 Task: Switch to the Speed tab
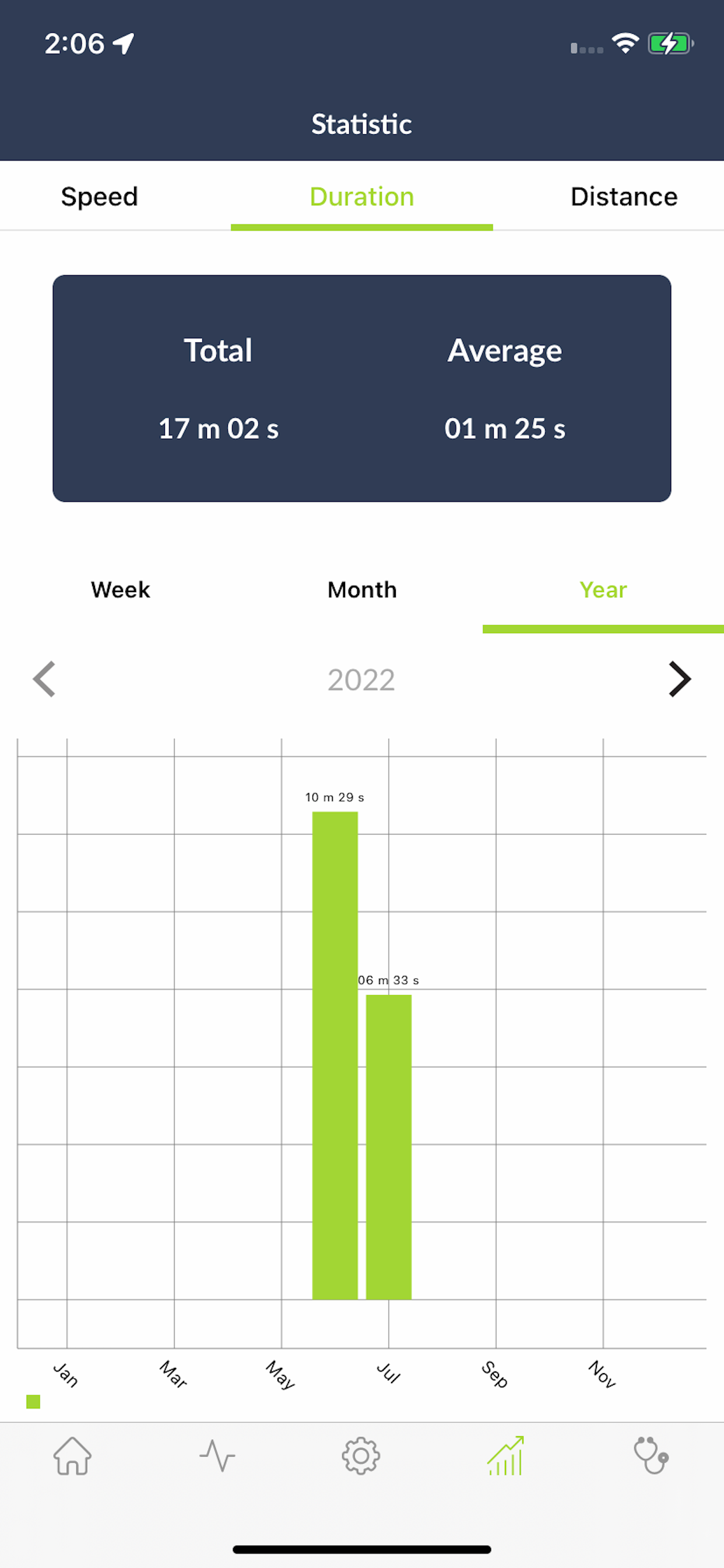point(100,197)
